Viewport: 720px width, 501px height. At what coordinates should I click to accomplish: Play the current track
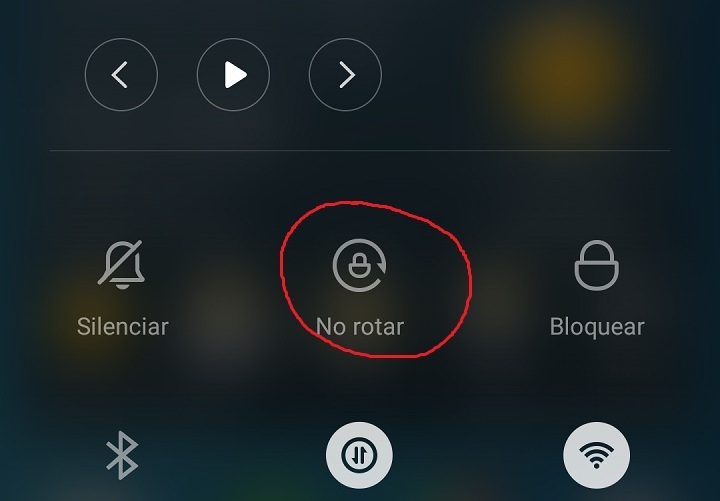pyautogui.click(x=233, y=75)
